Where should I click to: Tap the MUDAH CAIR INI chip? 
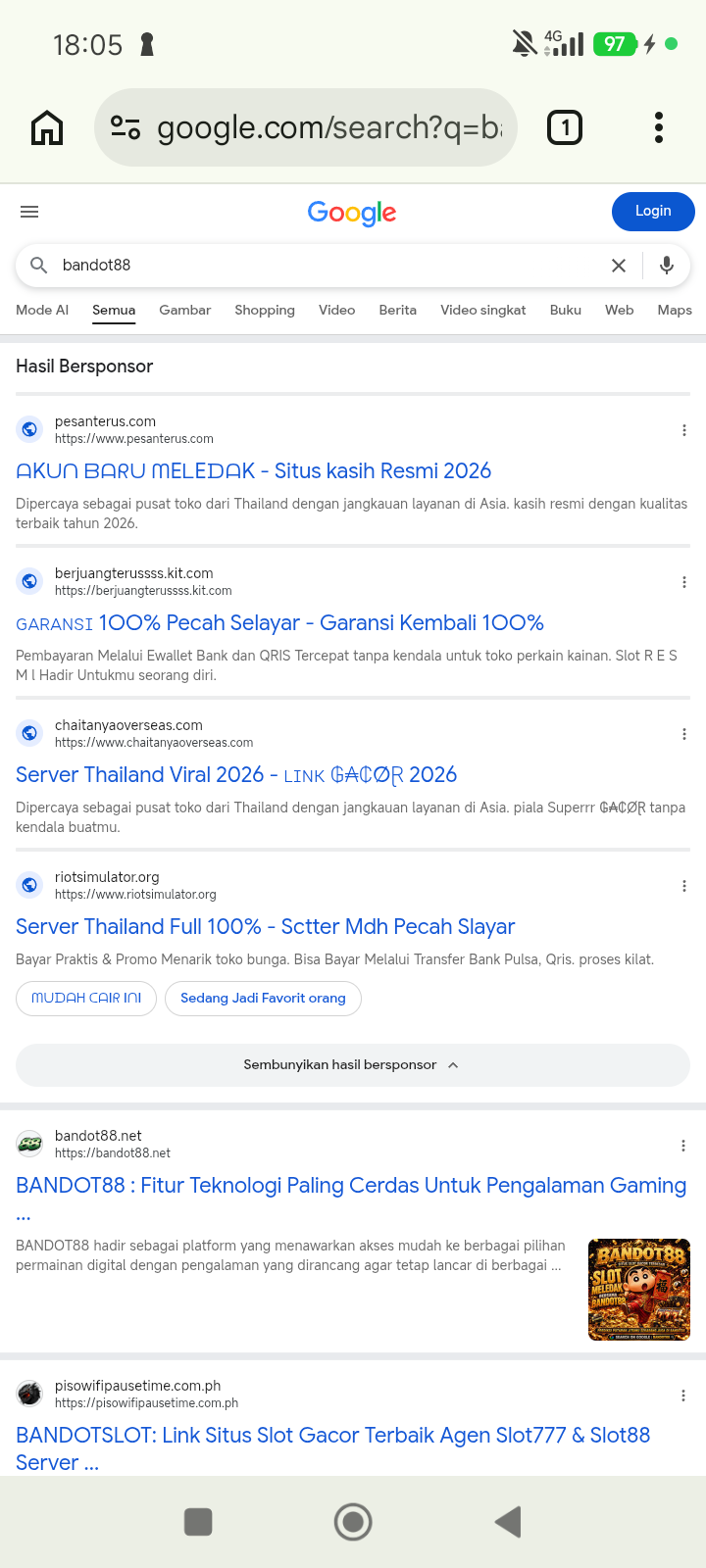(x=86, y=999)
